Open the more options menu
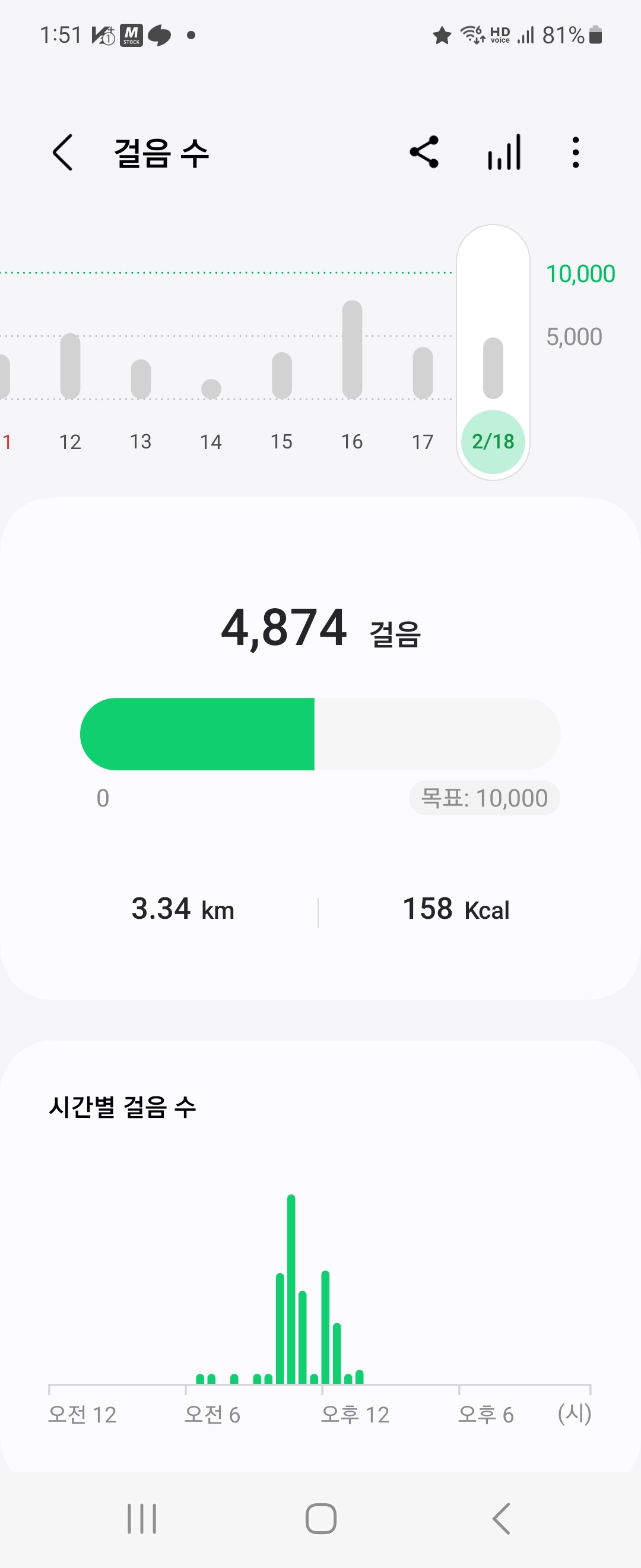 coord(575,152)
